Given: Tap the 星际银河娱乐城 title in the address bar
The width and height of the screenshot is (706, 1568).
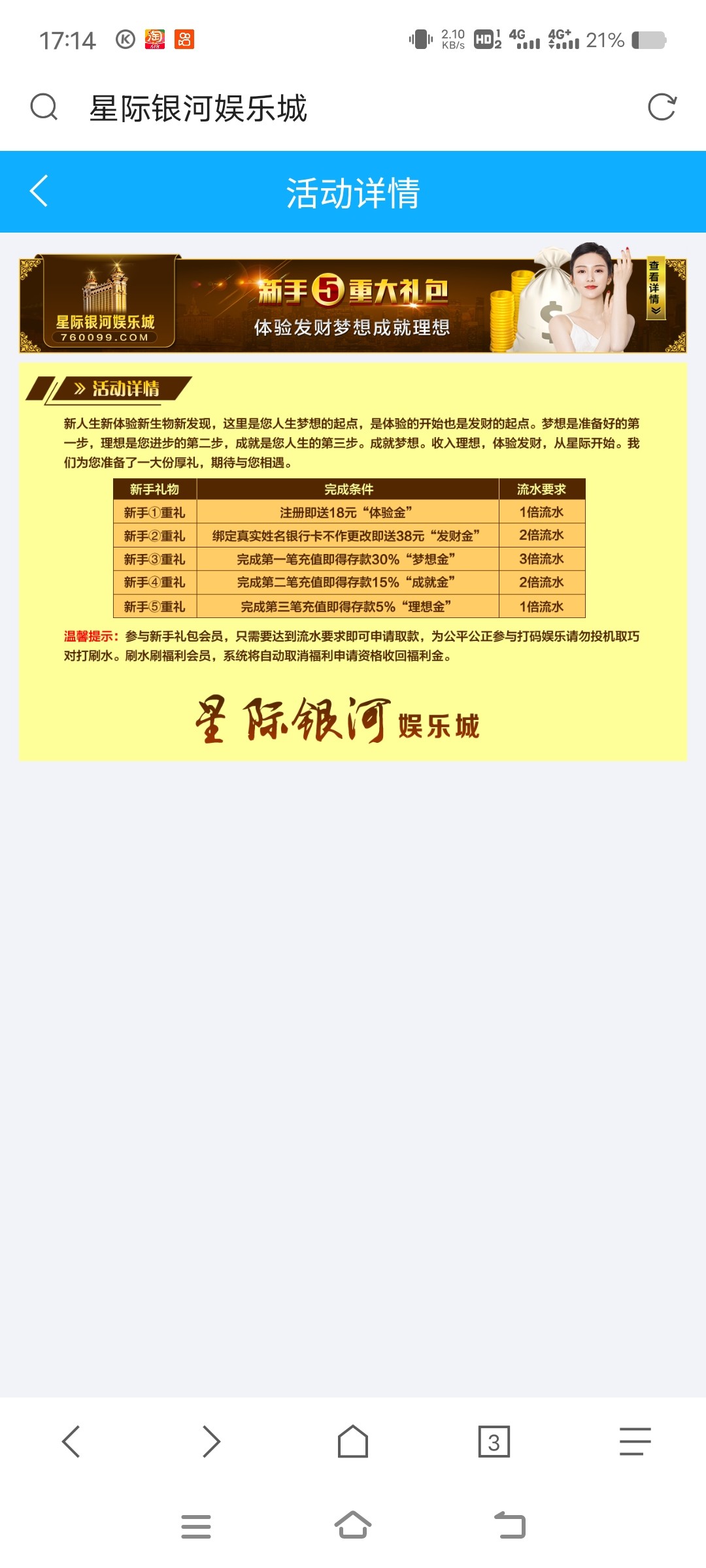Looking at the screenshot, I should pyautogui.click(x=198, y=108).
